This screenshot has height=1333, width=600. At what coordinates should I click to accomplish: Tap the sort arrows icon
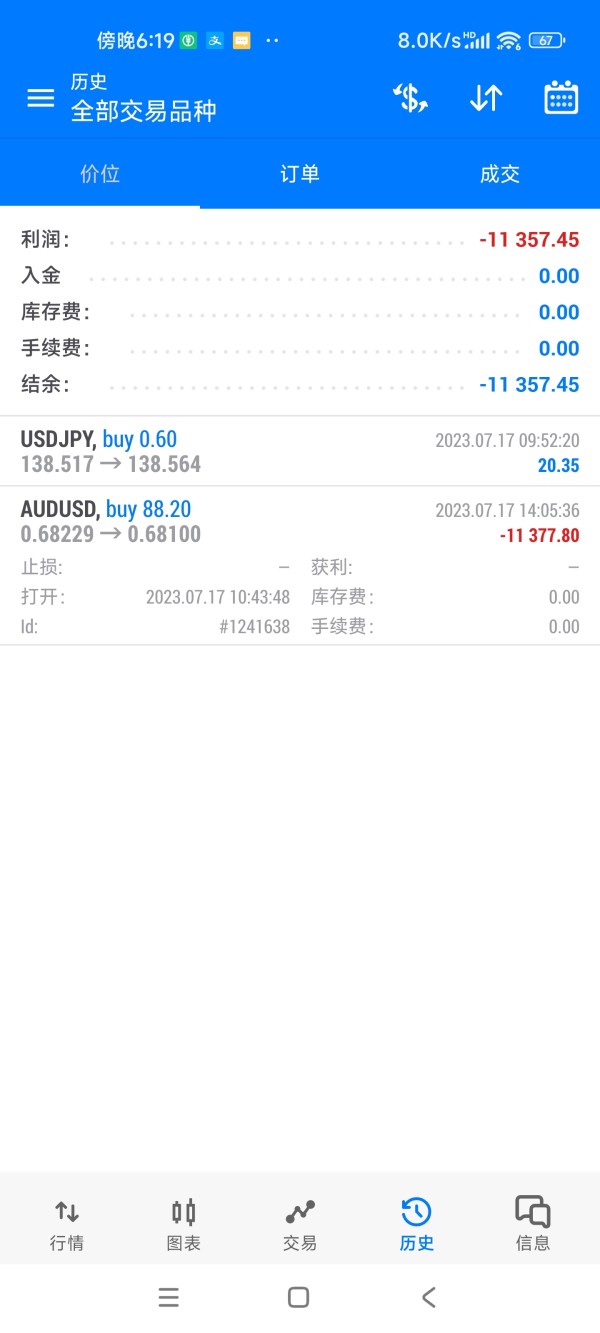[x=486, y=98]
